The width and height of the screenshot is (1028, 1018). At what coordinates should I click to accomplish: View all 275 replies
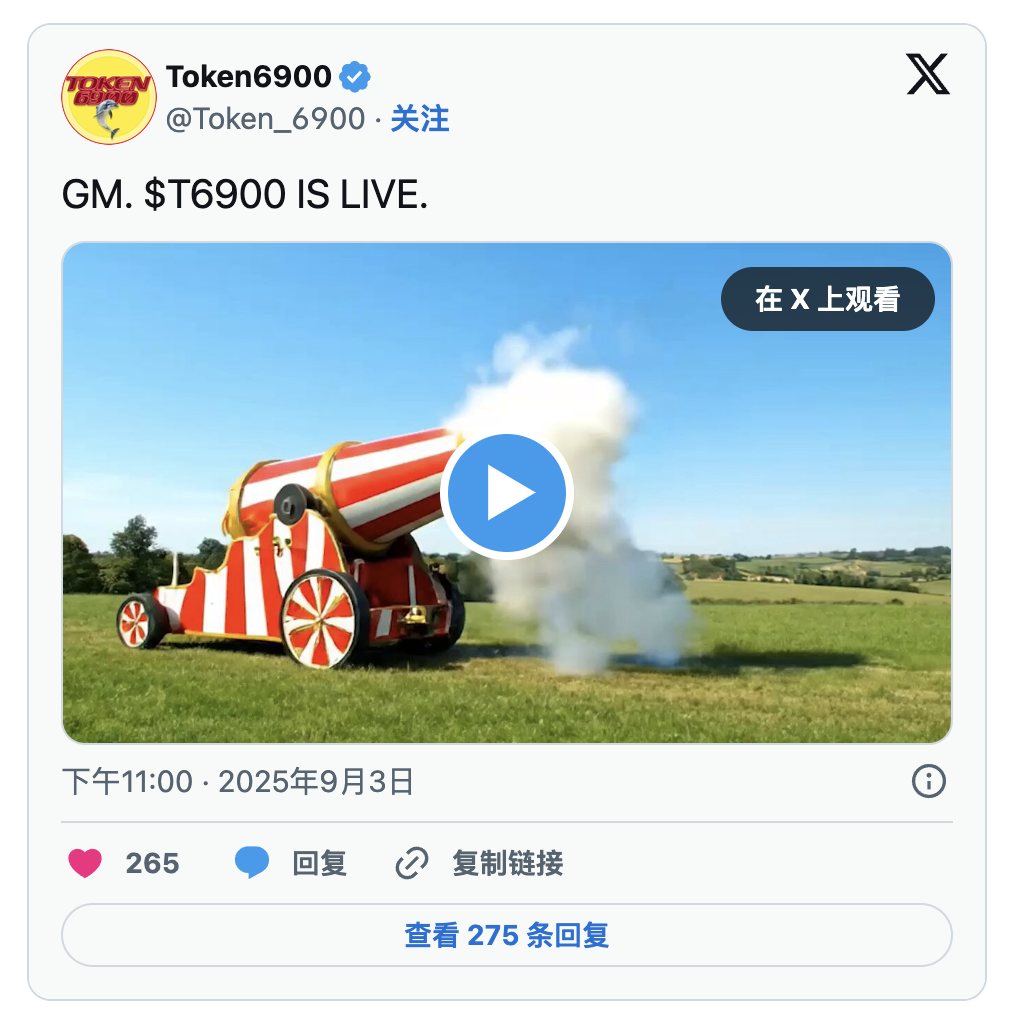pyautogui.click(x=506, y=935)
